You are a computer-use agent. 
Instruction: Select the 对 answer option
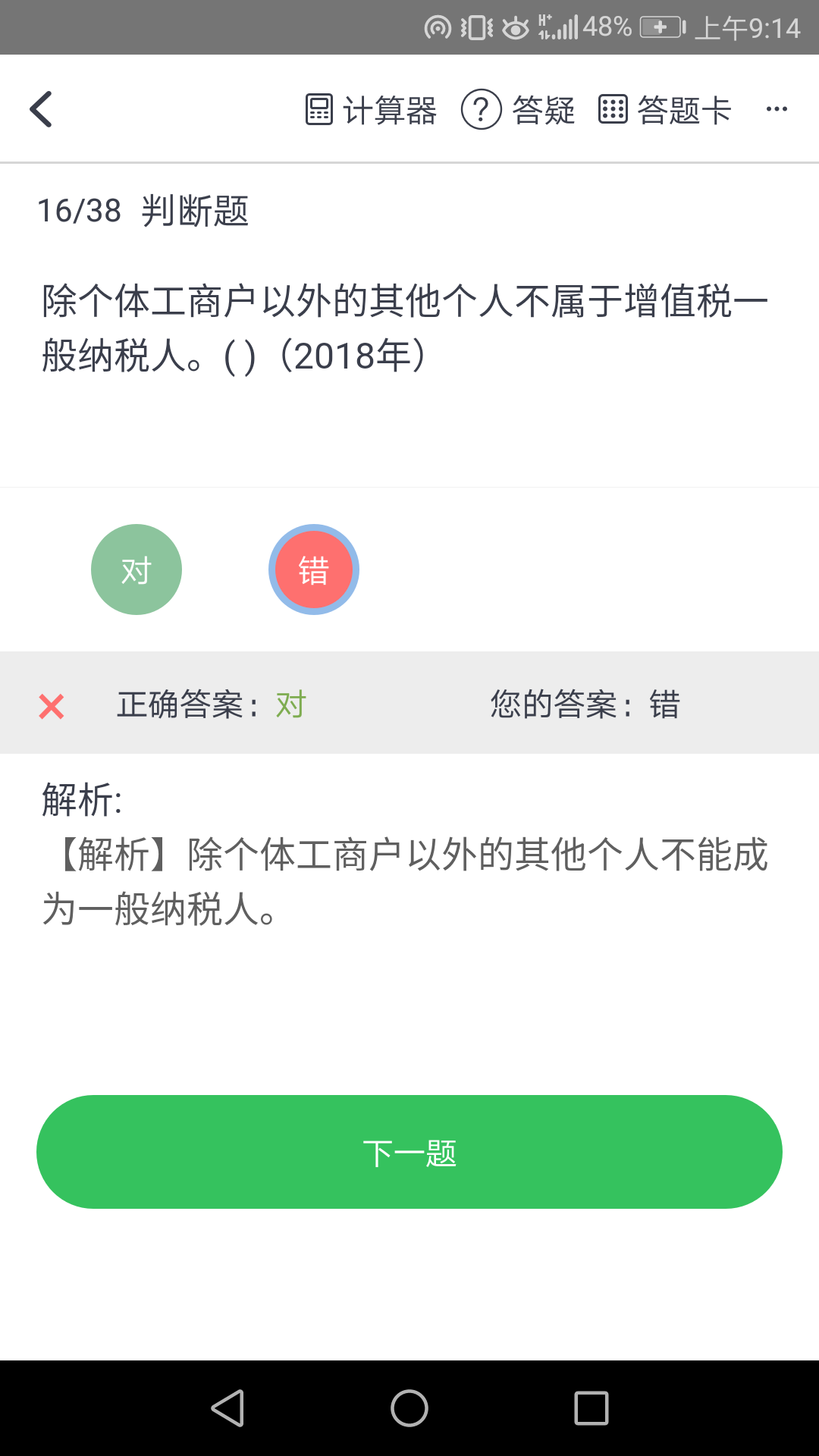[x=136, y=570]
